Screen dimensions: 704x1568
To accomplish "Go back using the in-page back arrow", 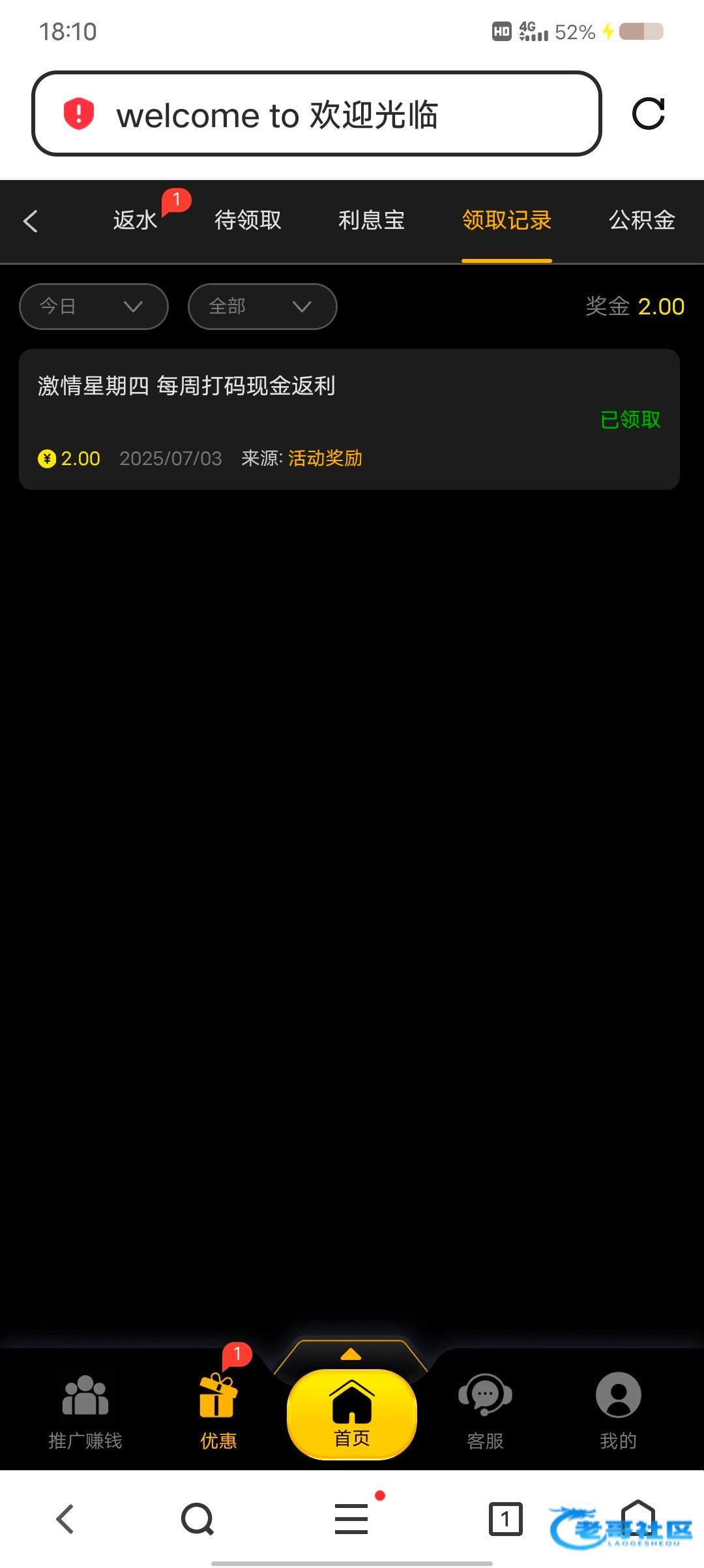I will (31, 221).
